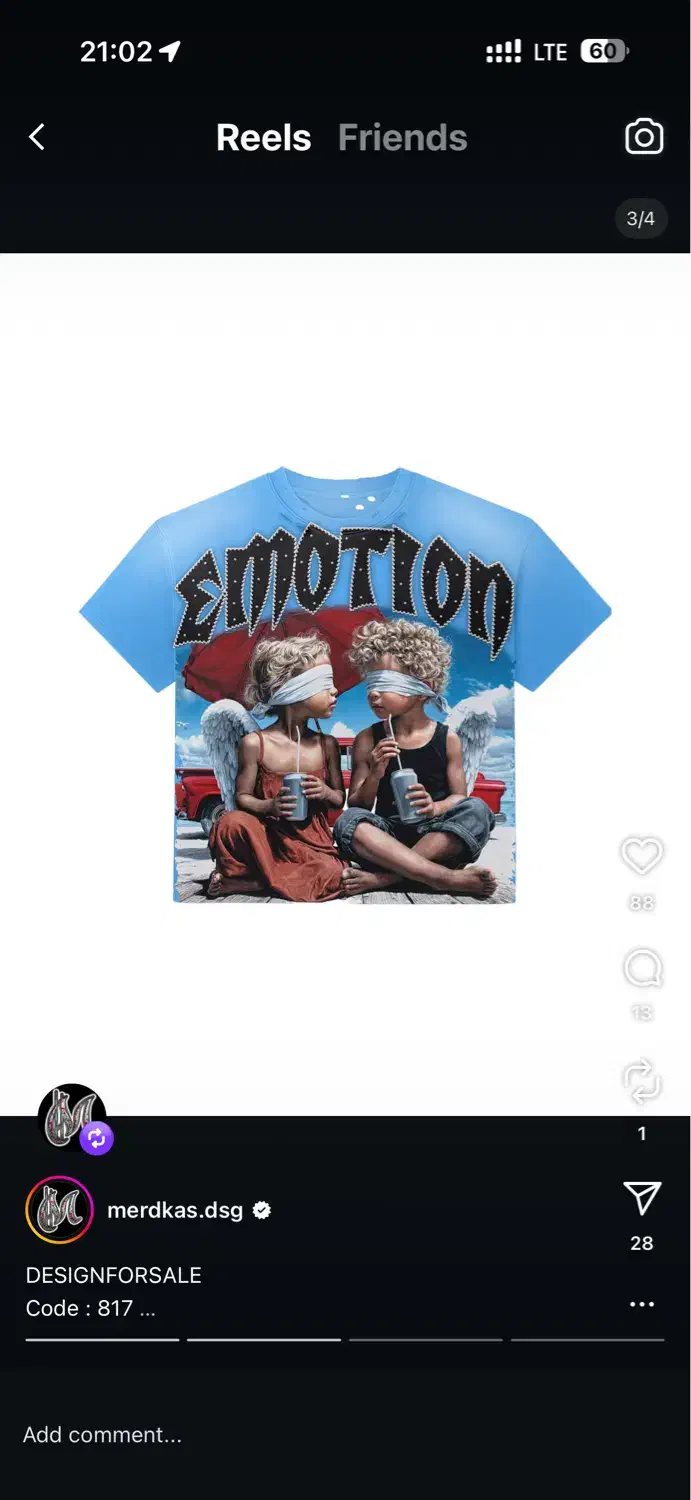Share the reel via paper plane icon
Screen dimensions: 691x1500
[x=641, y=1198]
